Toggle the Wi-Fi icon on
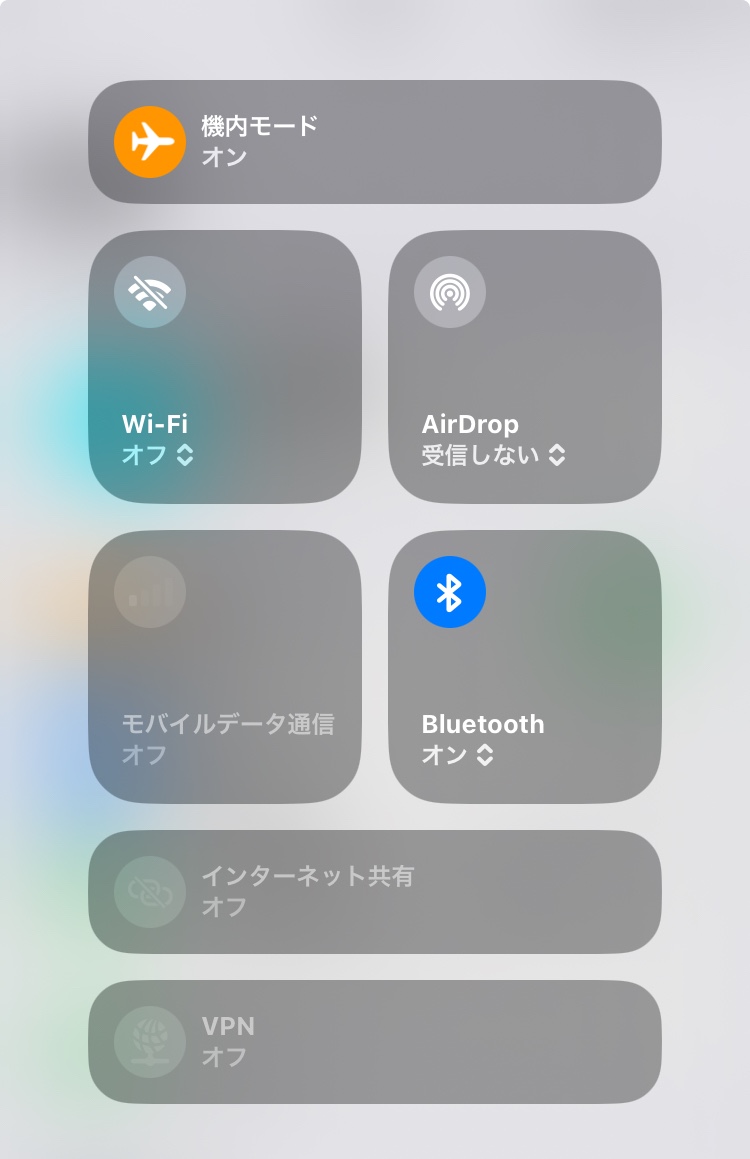750x1159 pixels. click(150, 292)
